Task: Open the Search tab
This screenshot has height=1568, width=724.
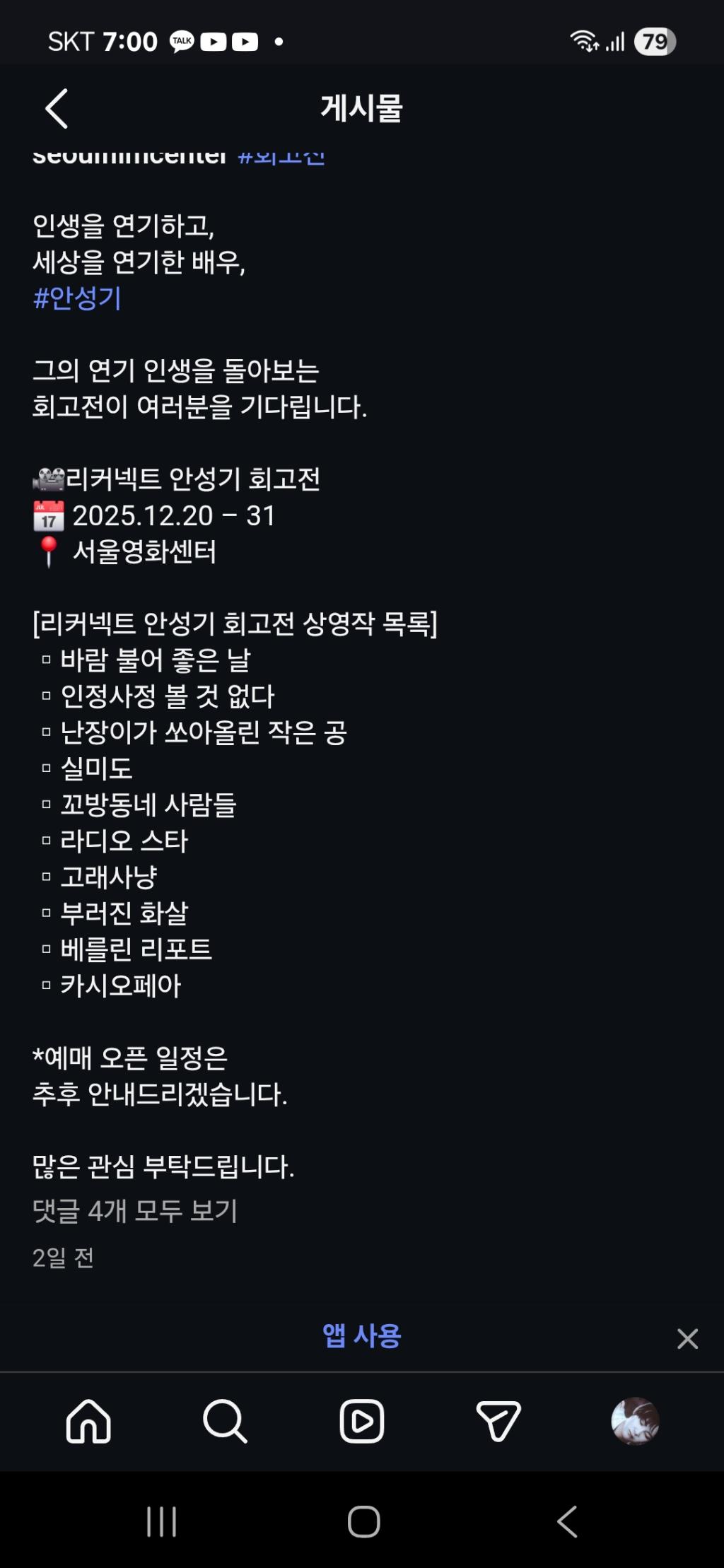Action: click(225, 1421)
